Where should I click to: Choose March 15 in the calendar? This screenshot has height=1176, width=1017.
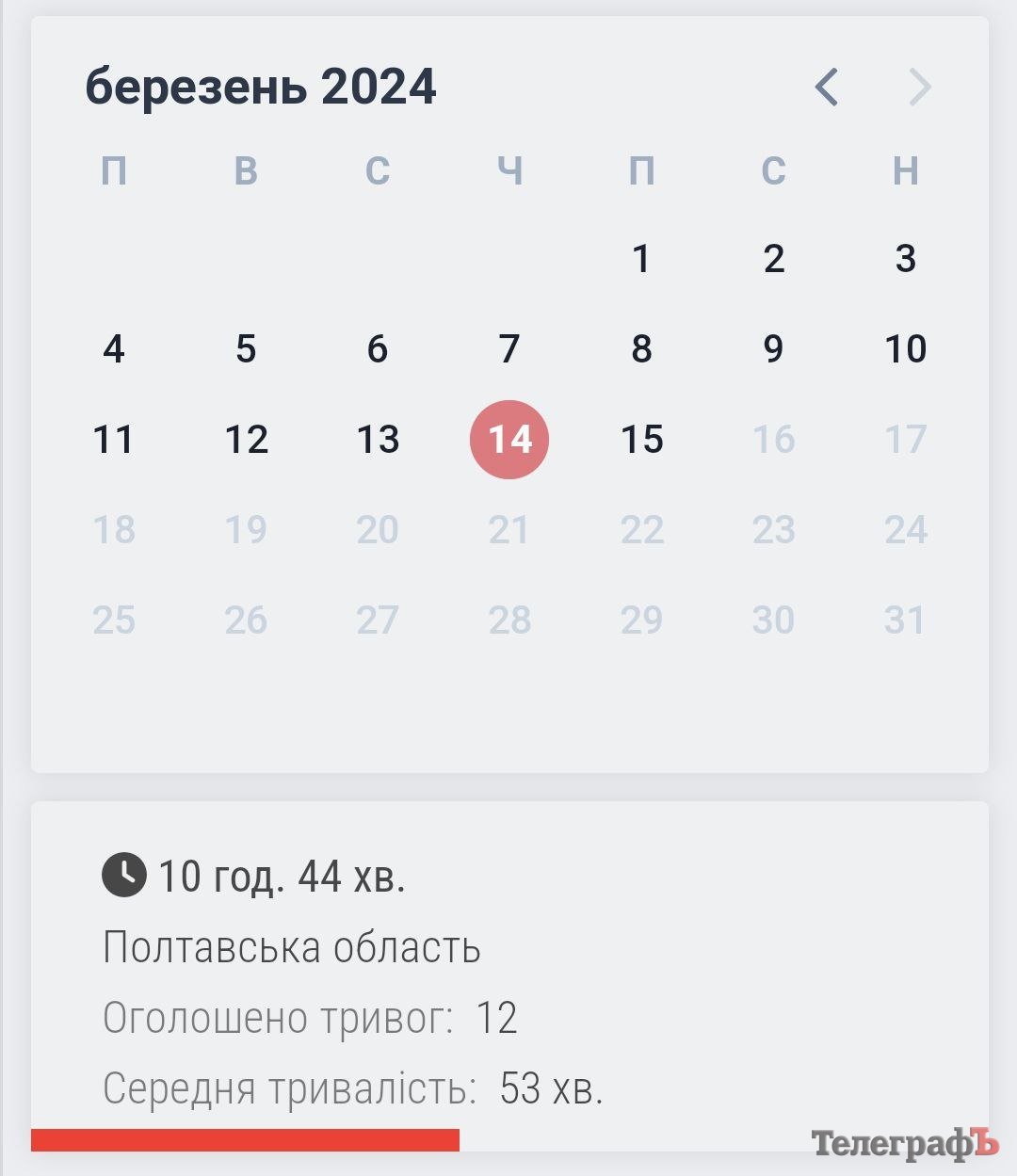click(641, 439)
